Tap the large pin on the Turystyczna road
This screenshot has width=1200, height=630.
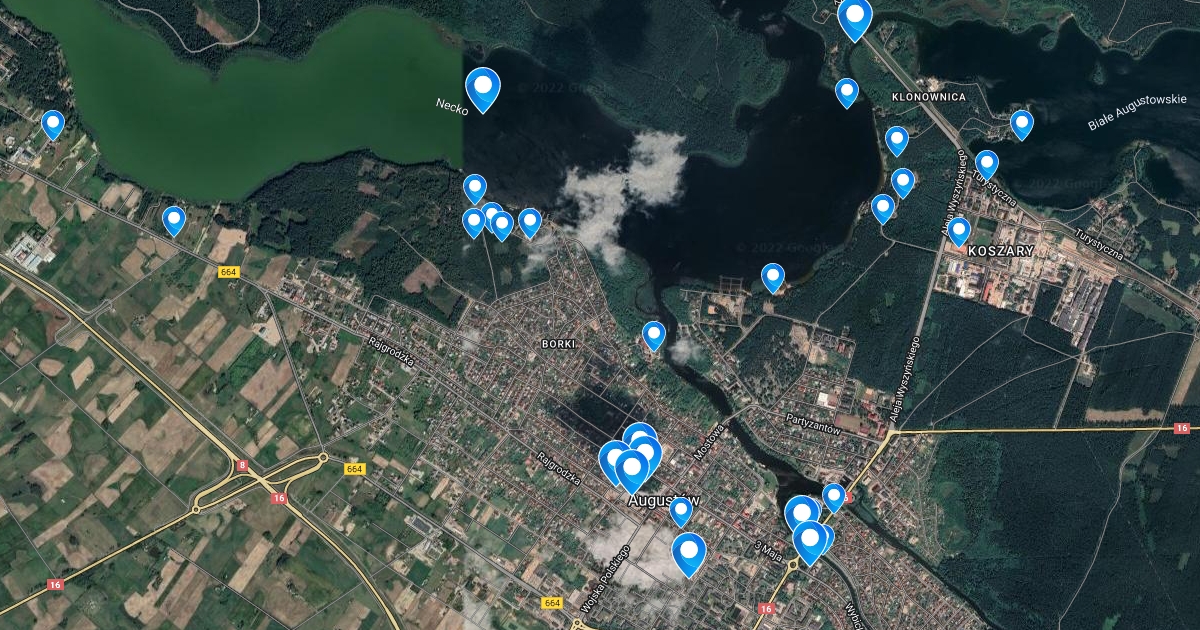(x=855, y=16)
